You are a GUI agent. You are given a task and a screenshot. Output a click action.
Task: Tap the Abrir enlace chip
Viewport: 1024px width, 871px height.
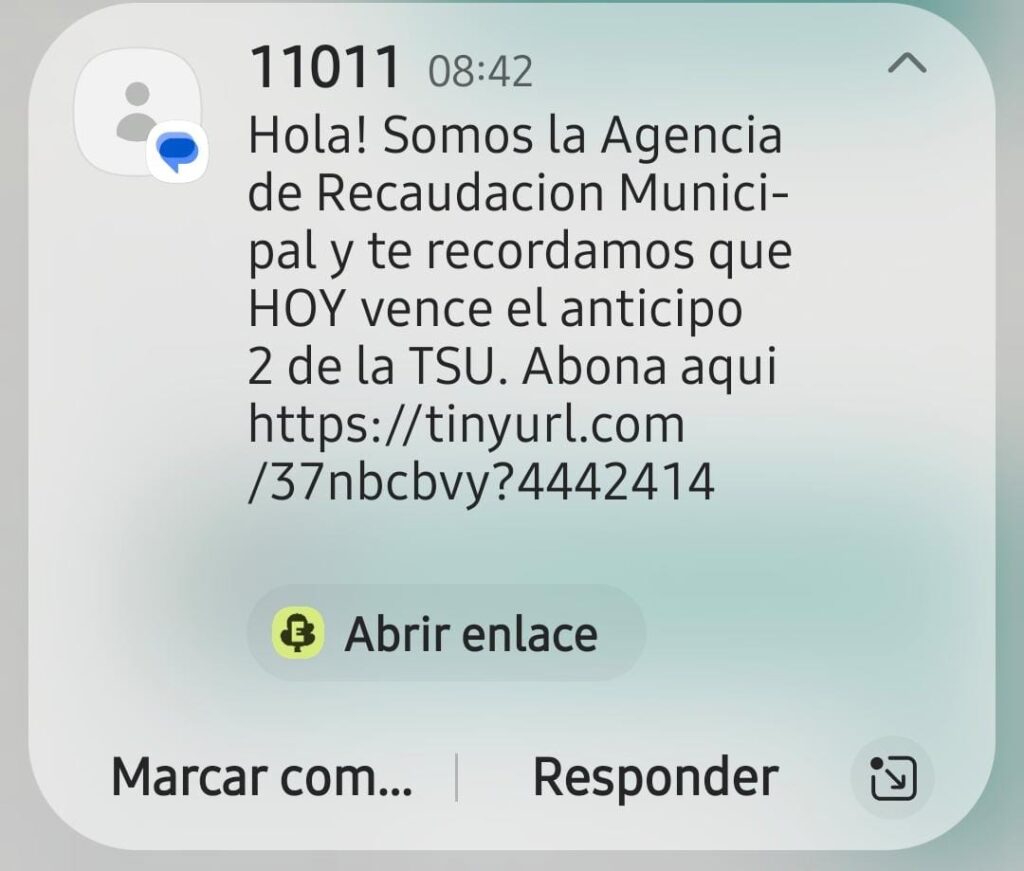click(x=446, y=634)
